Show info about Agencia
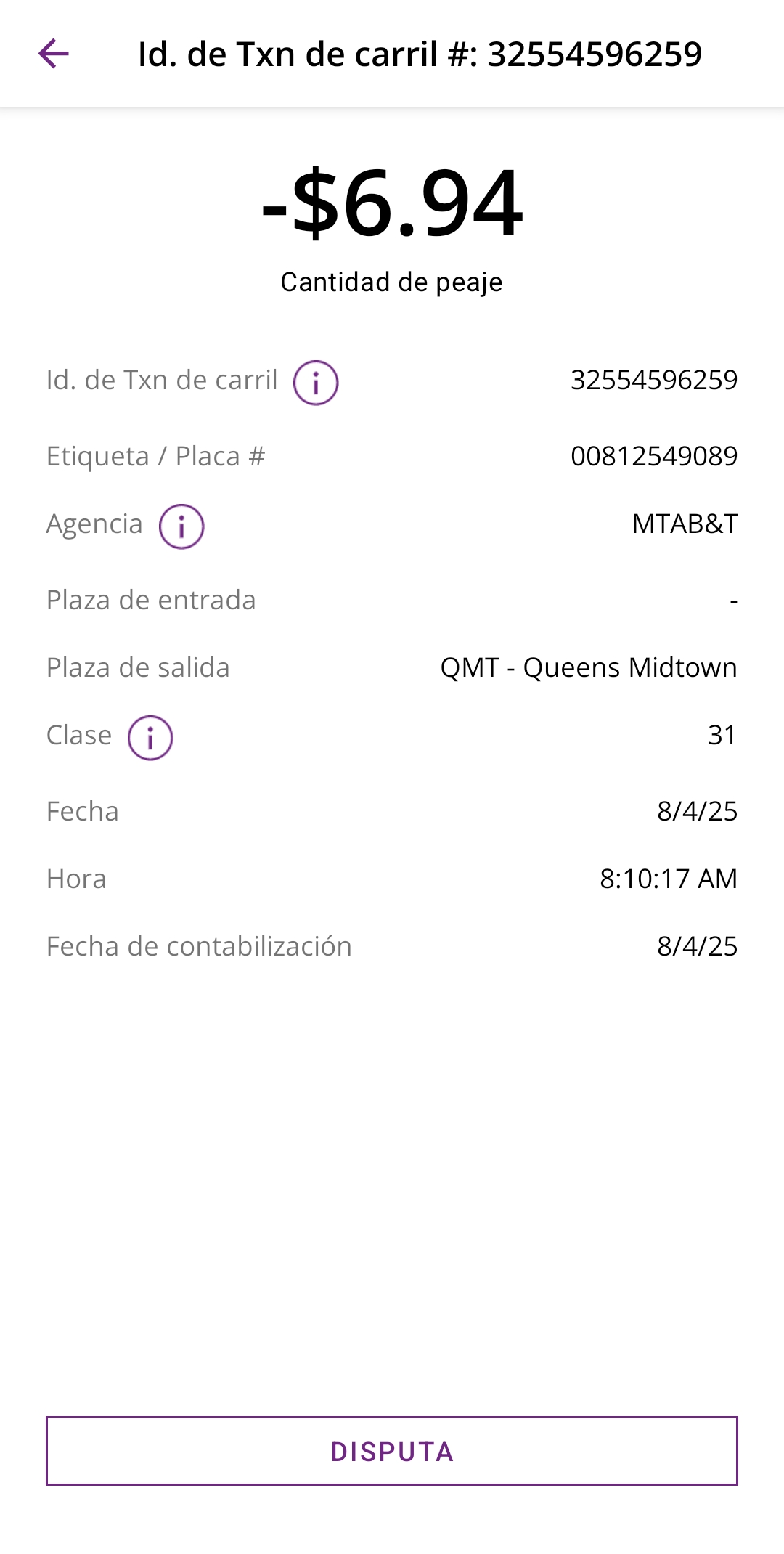This screenshot has height=1554, width=784. coord(181,526)
